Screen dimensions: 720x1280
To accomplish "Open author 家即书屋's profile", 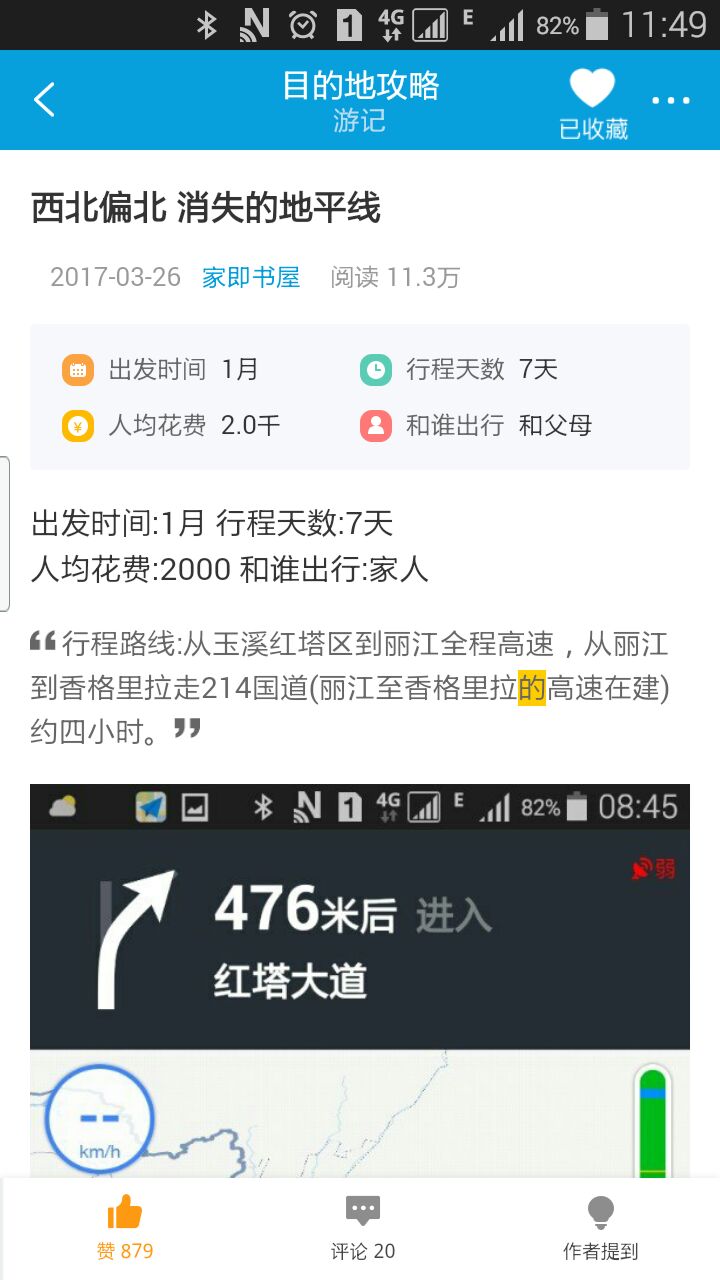I will [251, 277].
